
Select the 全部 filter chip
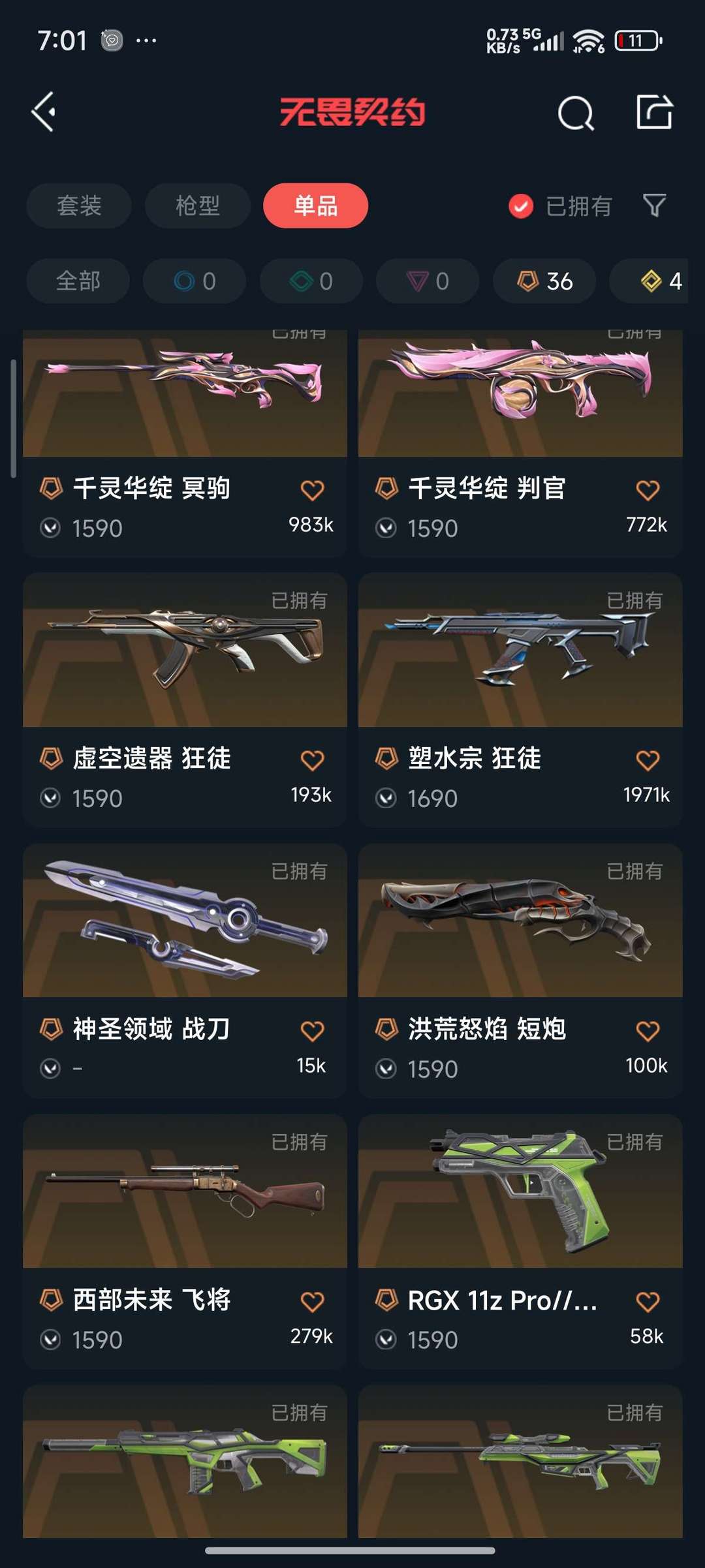tap(78, 281)
